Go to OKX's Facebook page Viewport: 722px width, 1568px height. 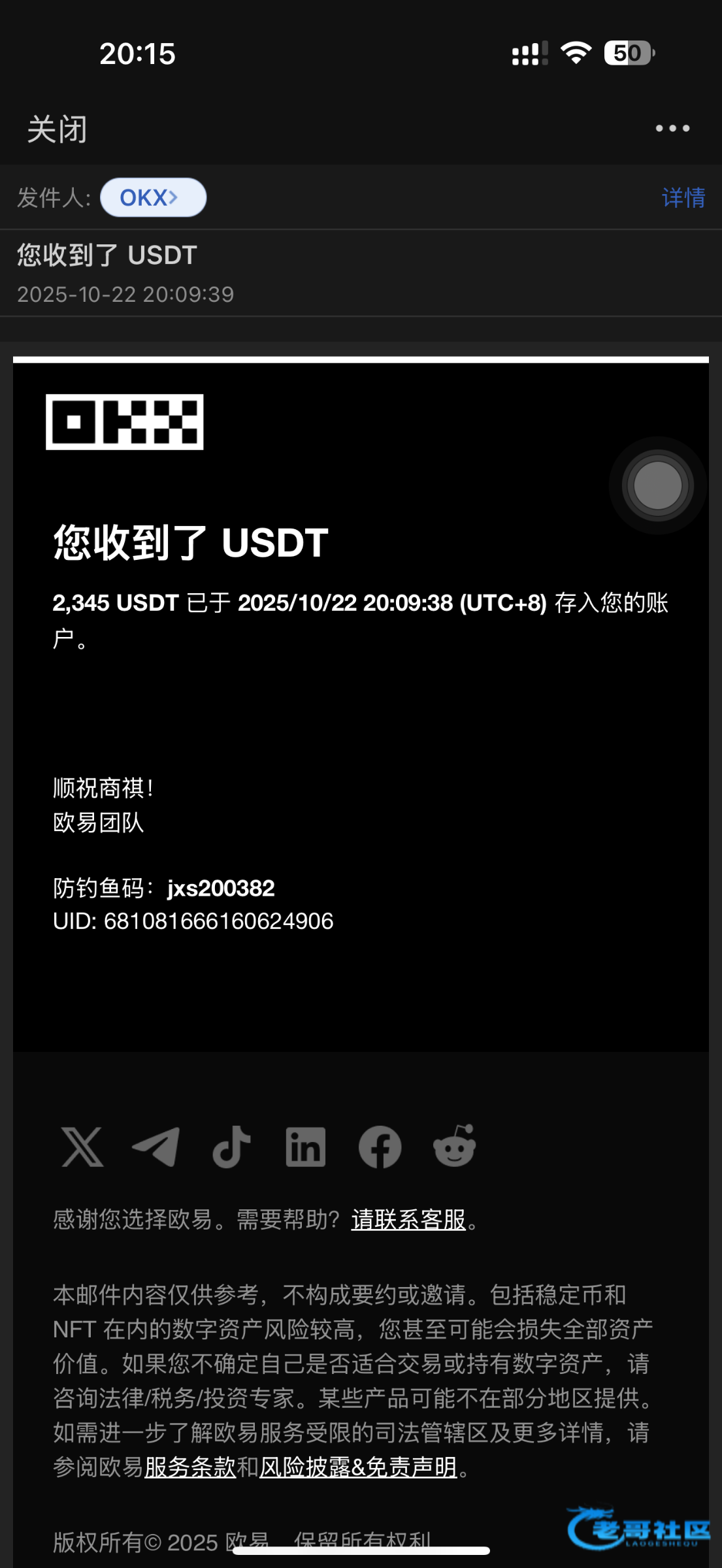(380, 1147)
